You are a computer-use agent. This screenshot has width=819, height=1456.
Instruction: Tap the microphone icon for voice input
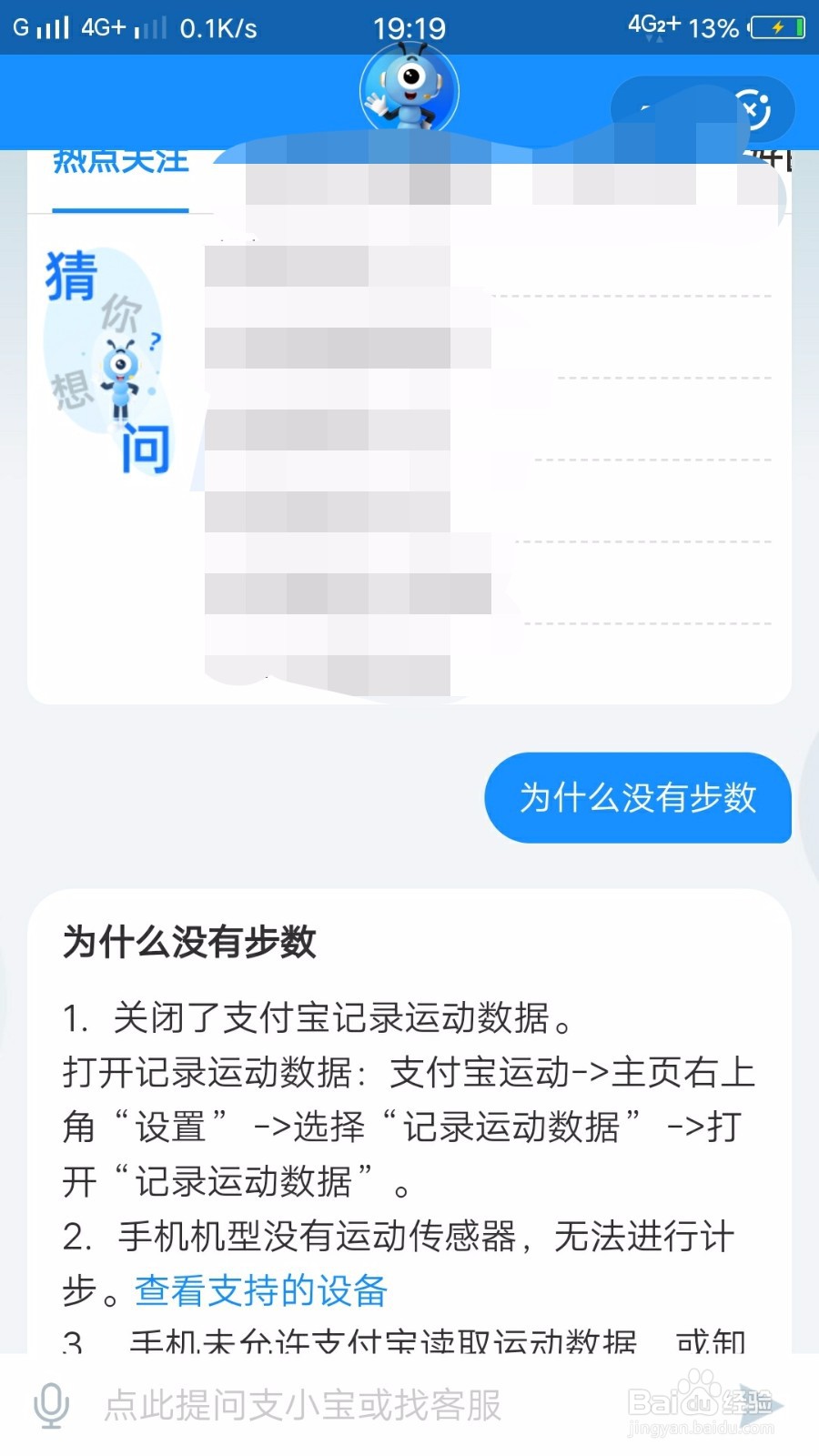[x=50, y=1404]
